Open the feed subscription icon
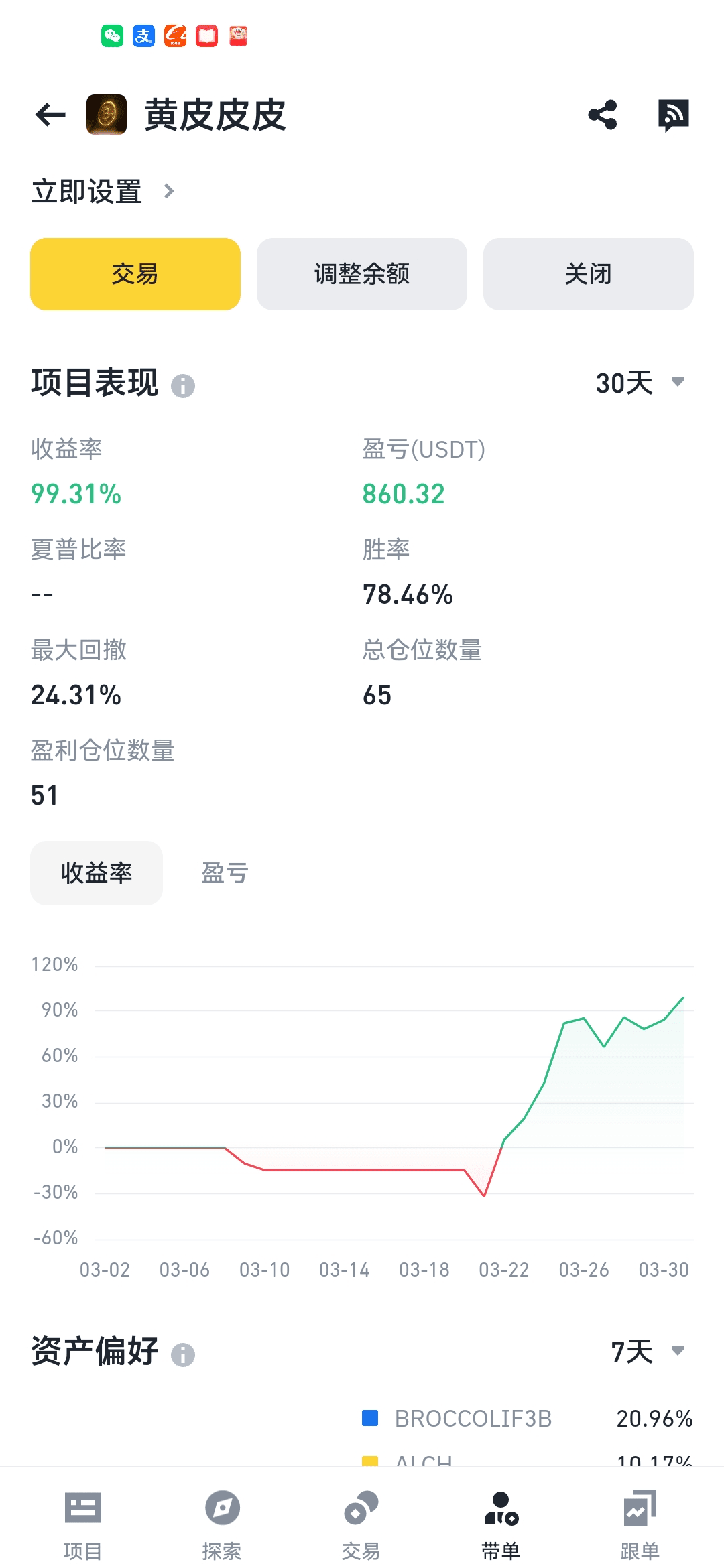 674,115
